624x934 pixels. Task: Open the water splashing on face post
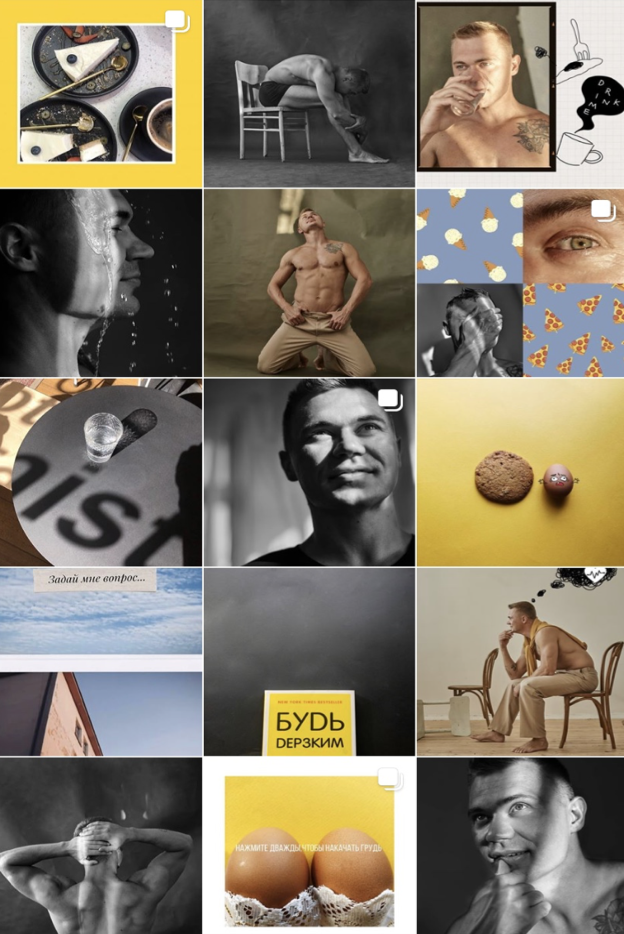101,283
